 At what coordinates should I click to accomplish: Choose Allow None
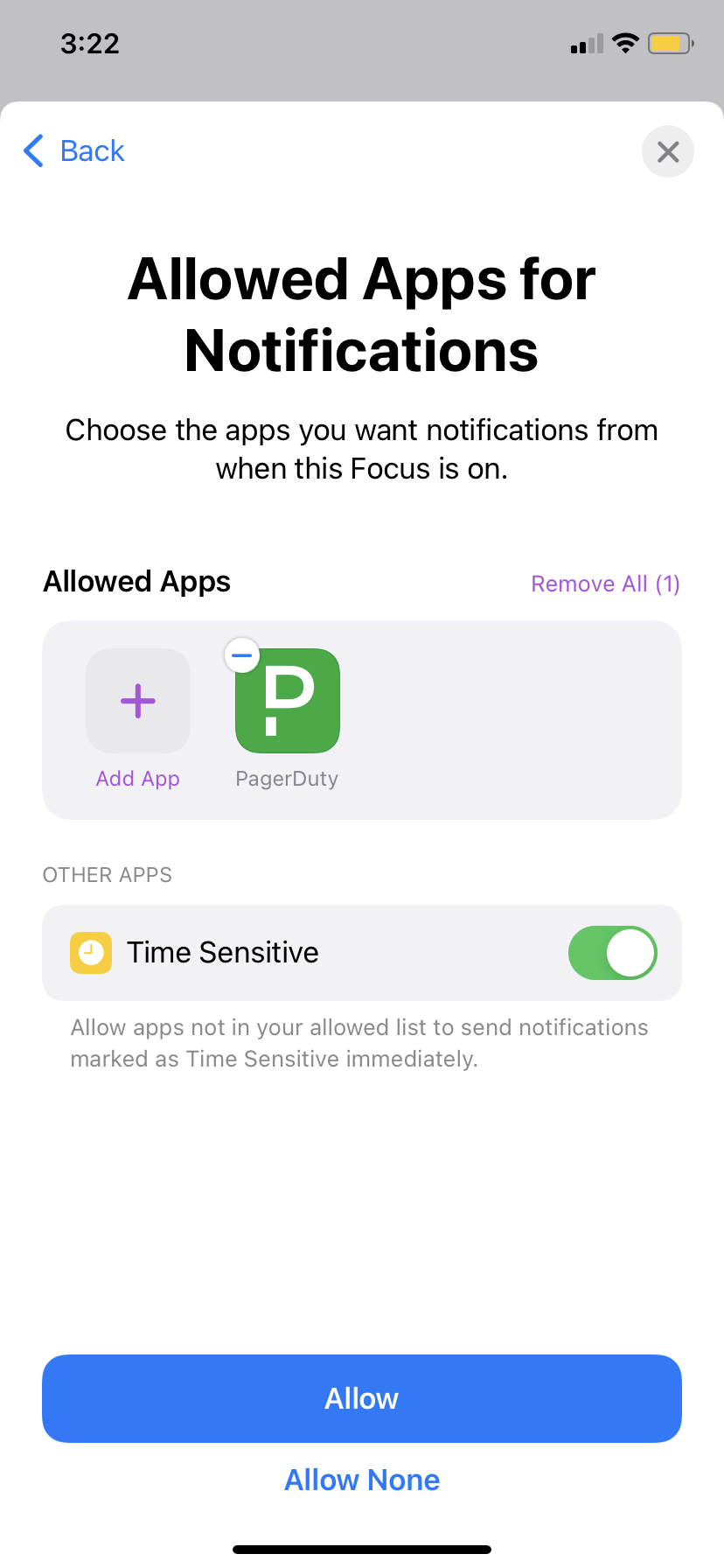click(362, 1480)
